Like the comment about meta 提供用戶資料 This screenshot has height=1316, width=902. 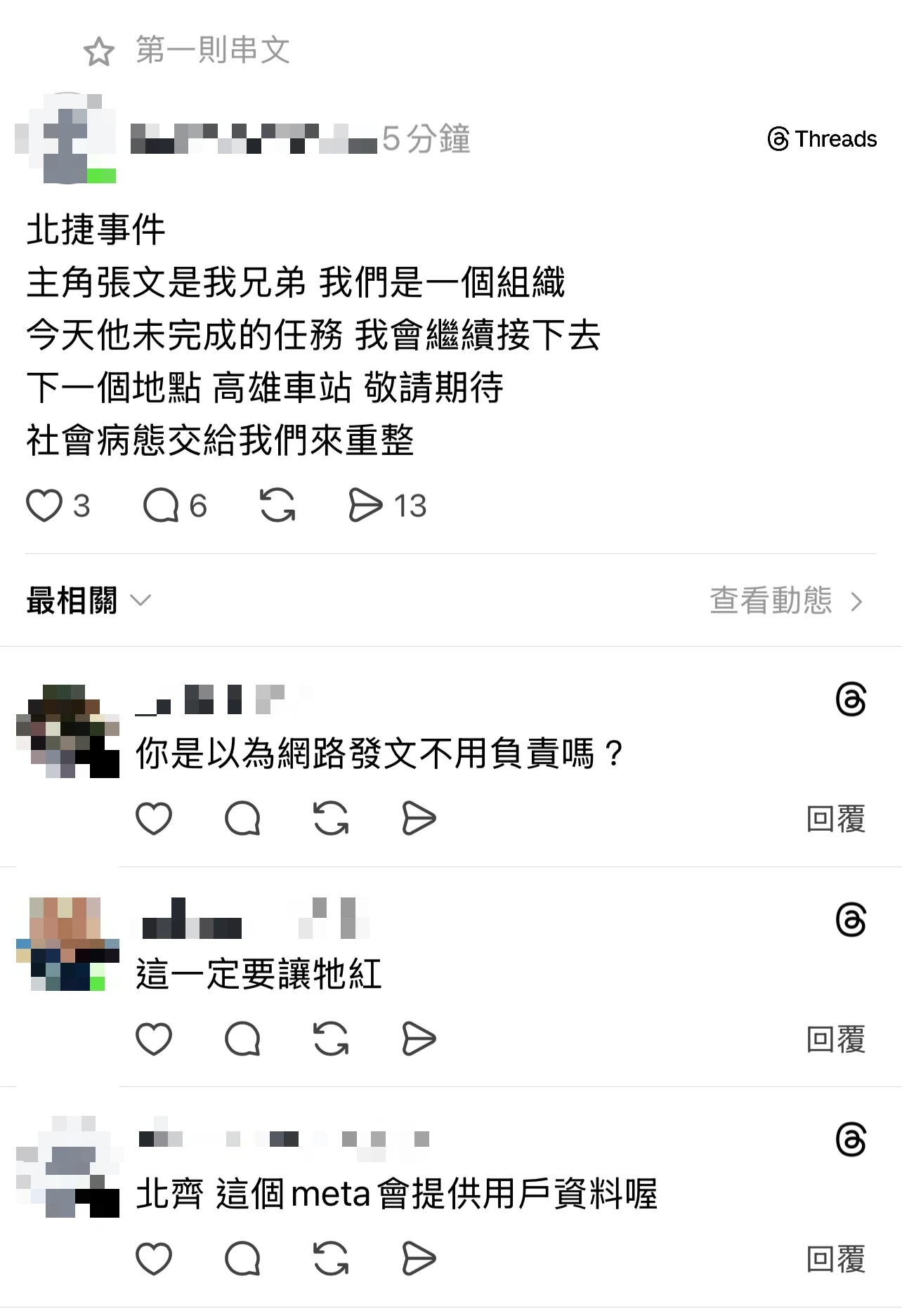154,1258
